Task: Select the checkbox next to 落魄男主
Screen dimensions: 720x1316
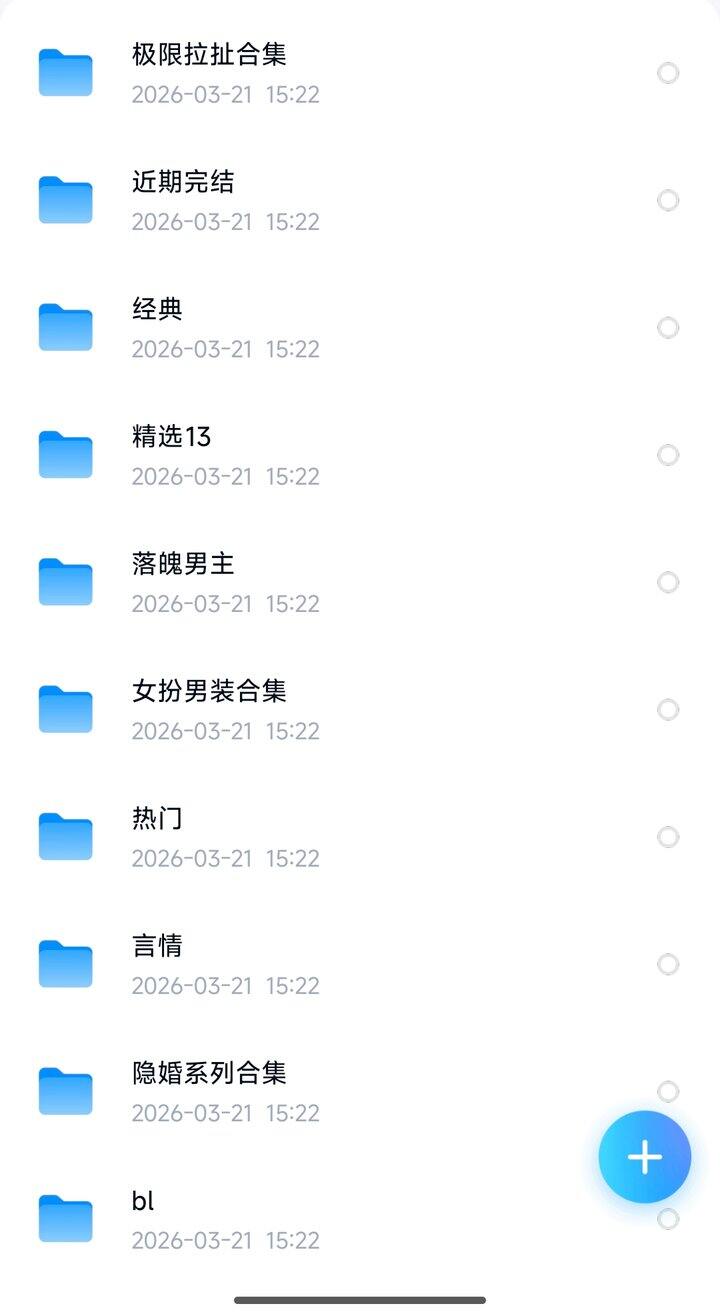Action: [667, 582]
